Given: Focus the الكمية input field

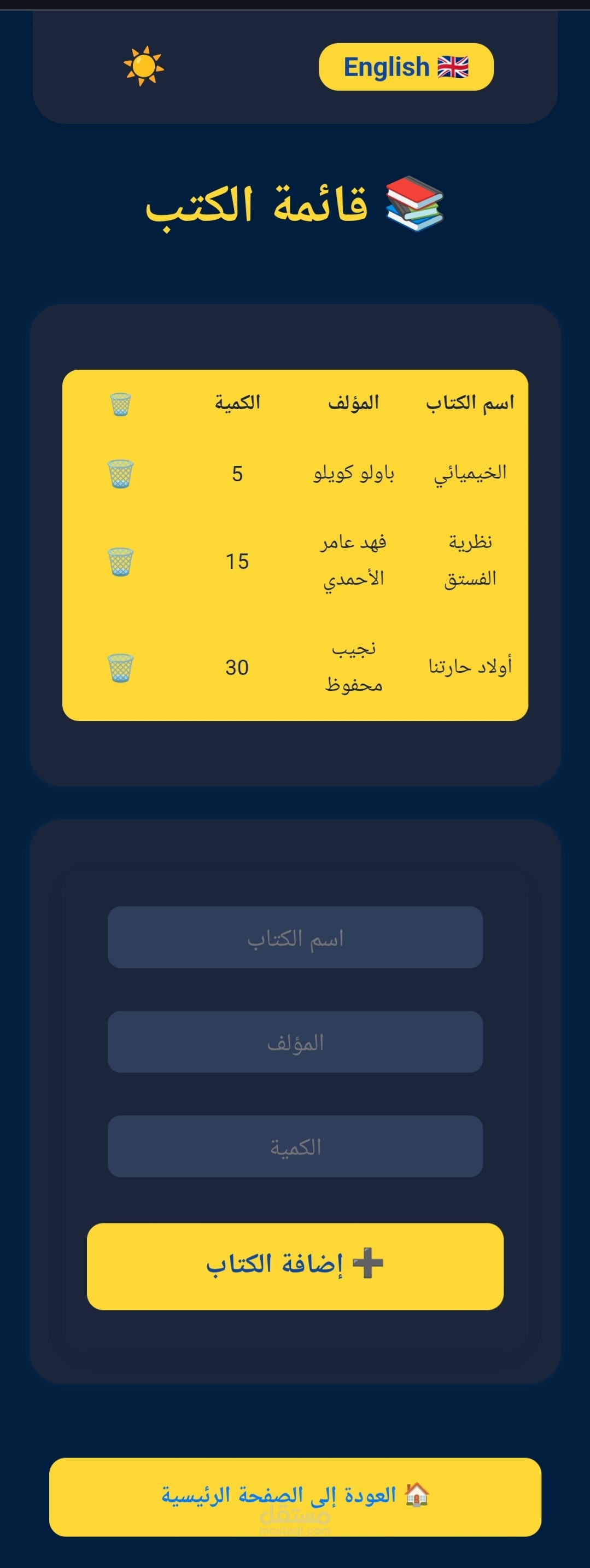Looking at the screenshot, I should [x=295, y=1146].
